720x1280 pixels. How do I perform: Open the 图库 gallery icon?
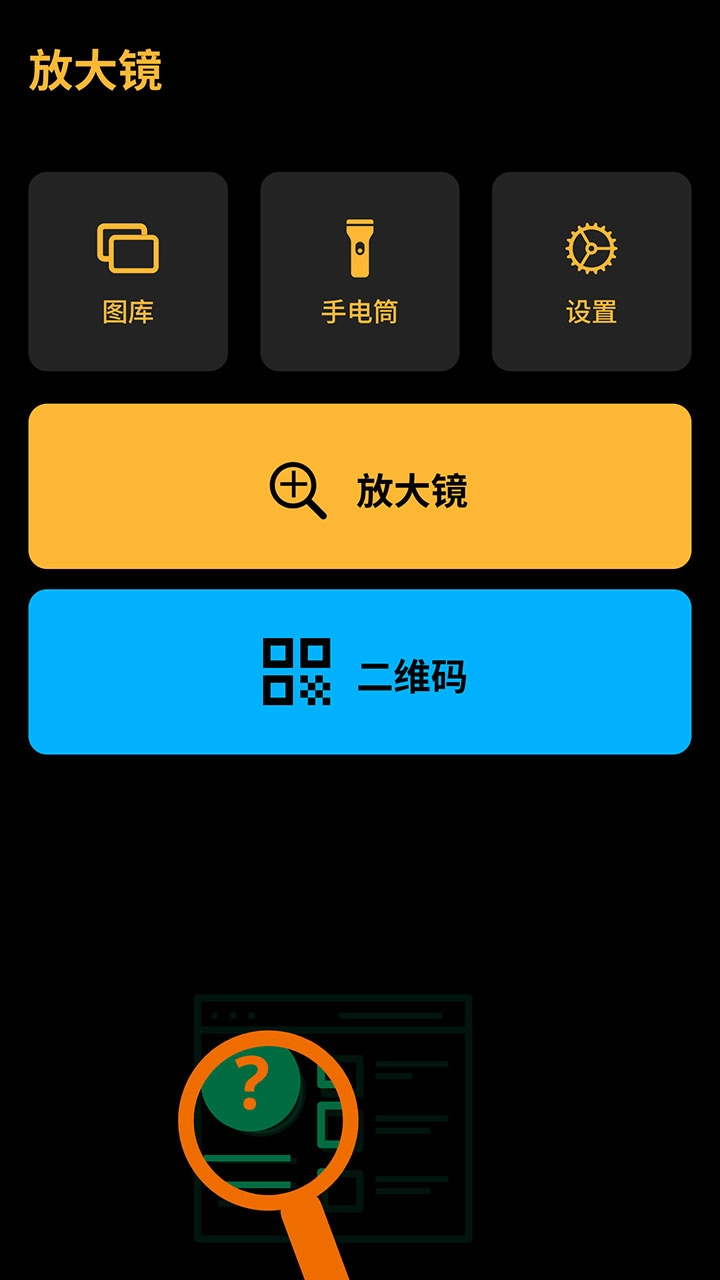pos(127,246)
